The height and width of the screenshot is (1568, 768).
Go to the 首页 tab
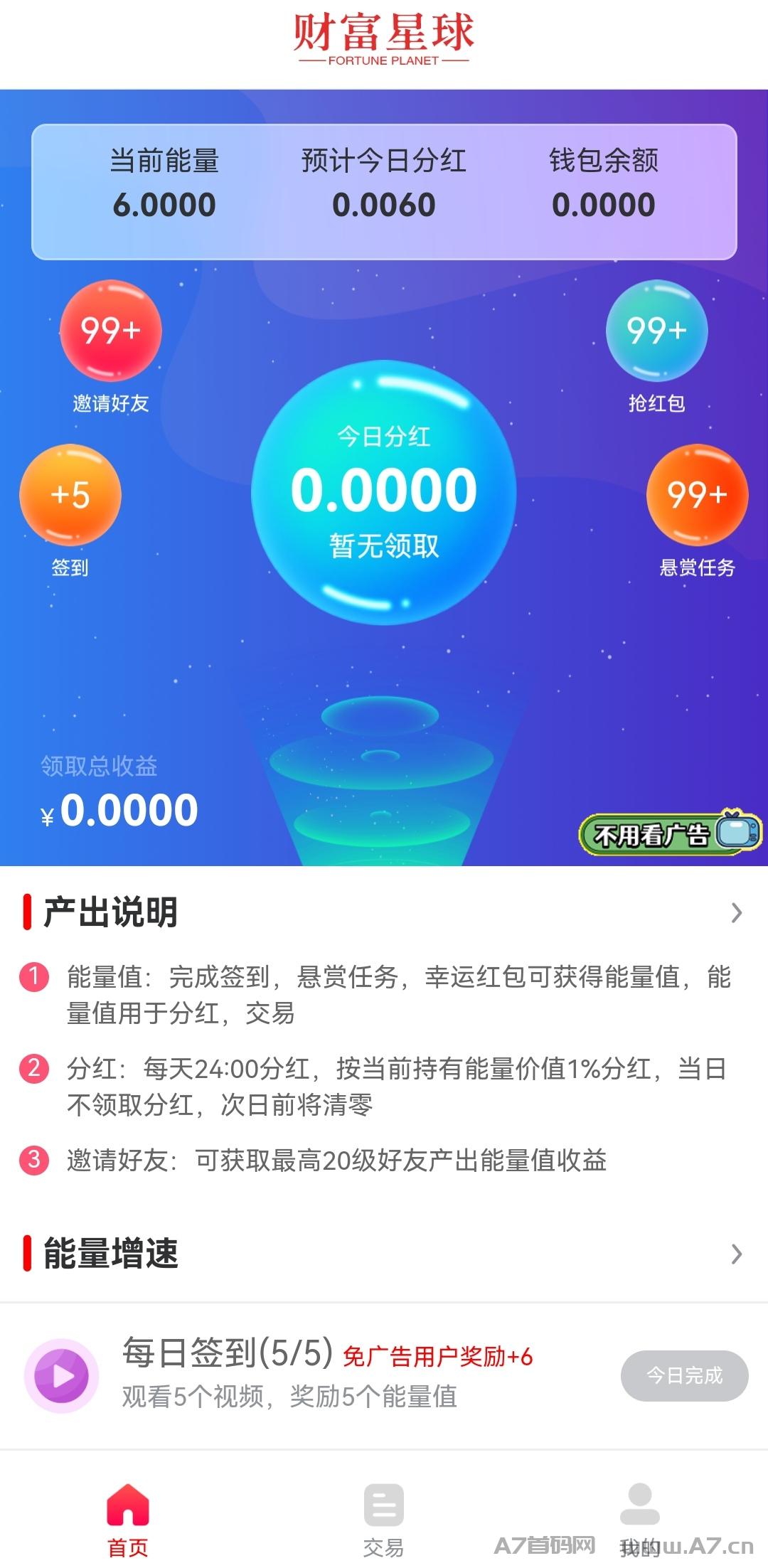pos(128,1520)
